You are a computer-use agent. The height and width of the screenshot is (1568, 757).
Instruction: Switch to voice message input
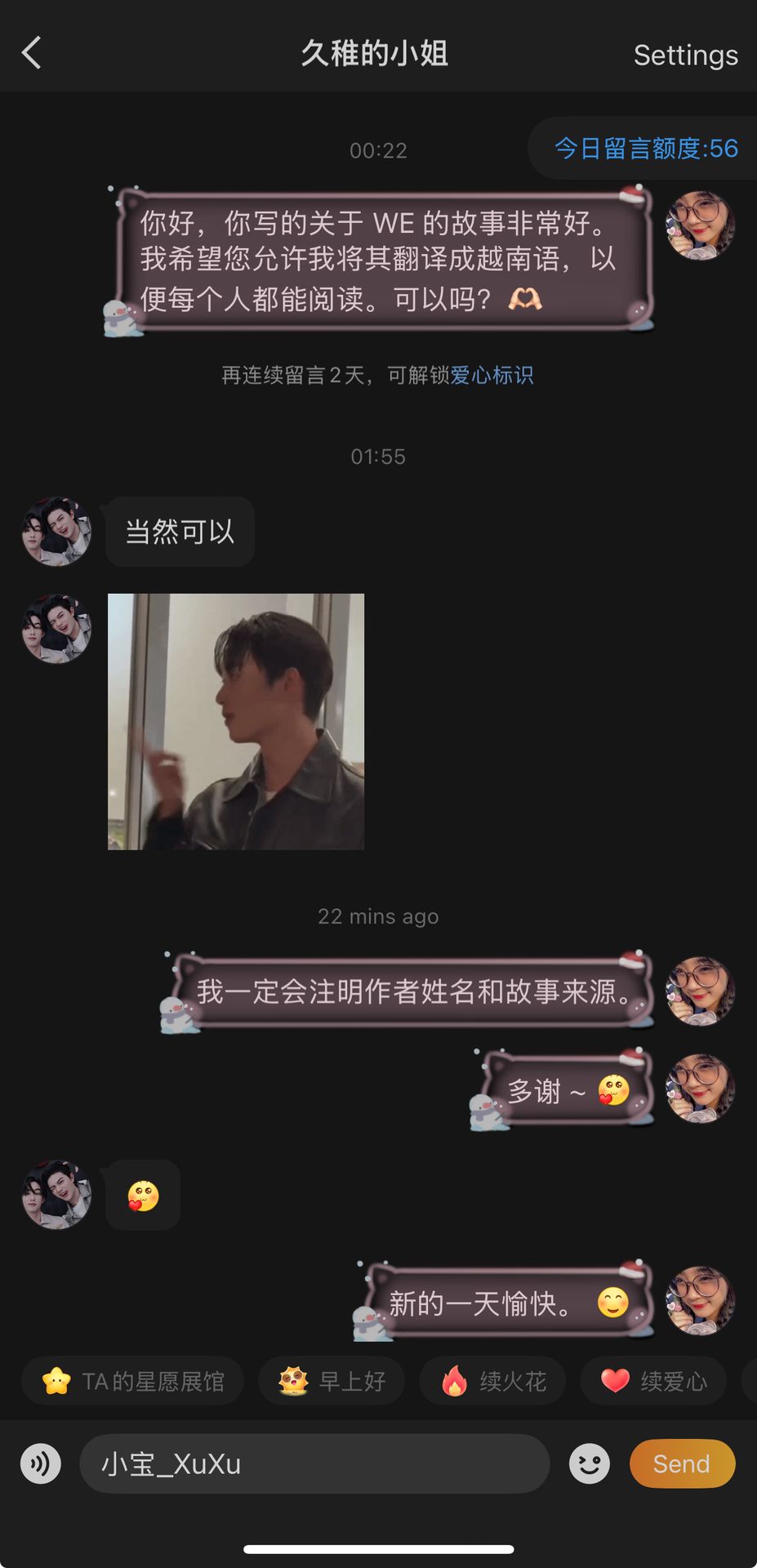41,1463
